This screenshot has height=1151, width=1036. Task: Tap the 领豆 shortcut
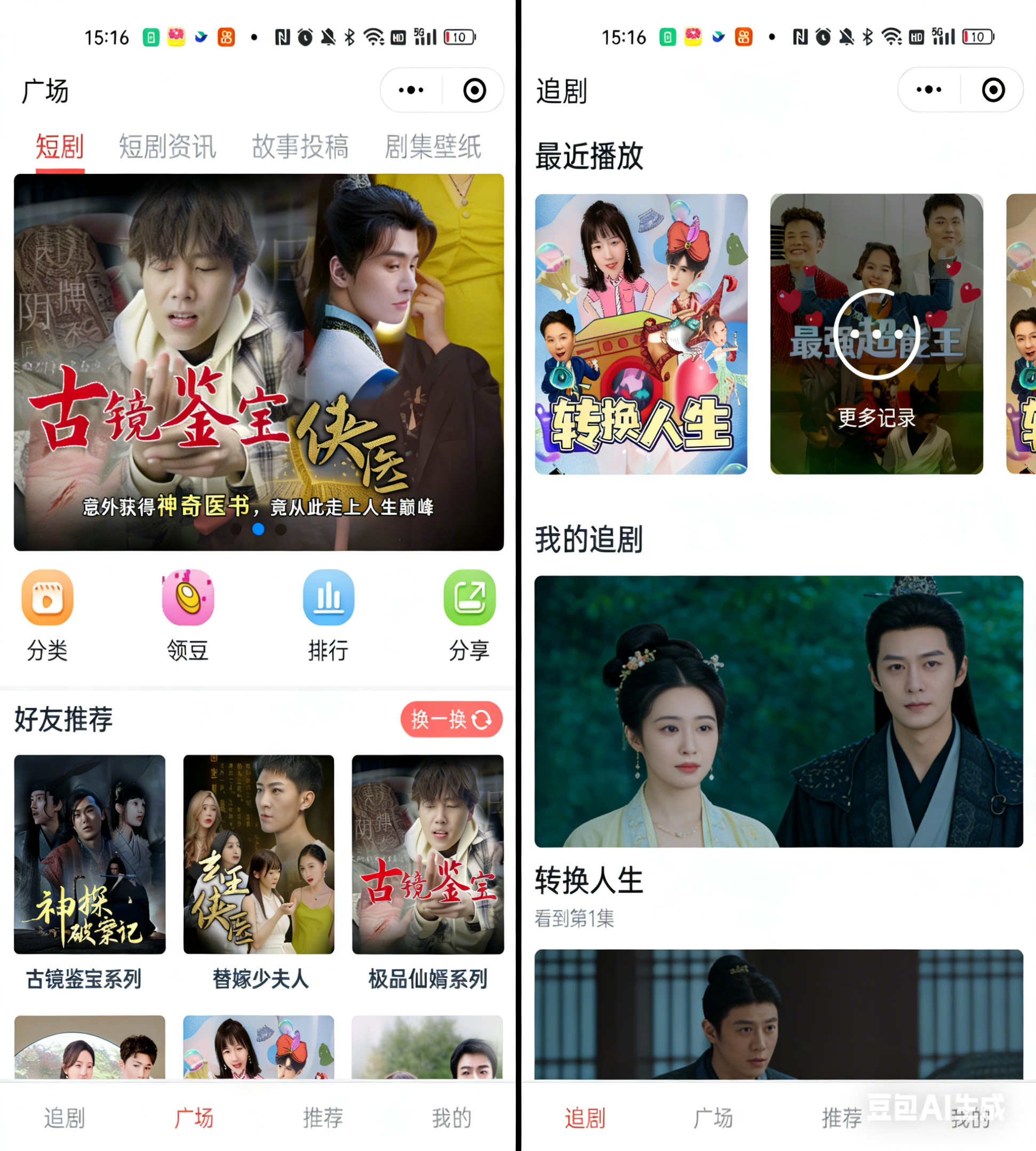coord(188,614)
